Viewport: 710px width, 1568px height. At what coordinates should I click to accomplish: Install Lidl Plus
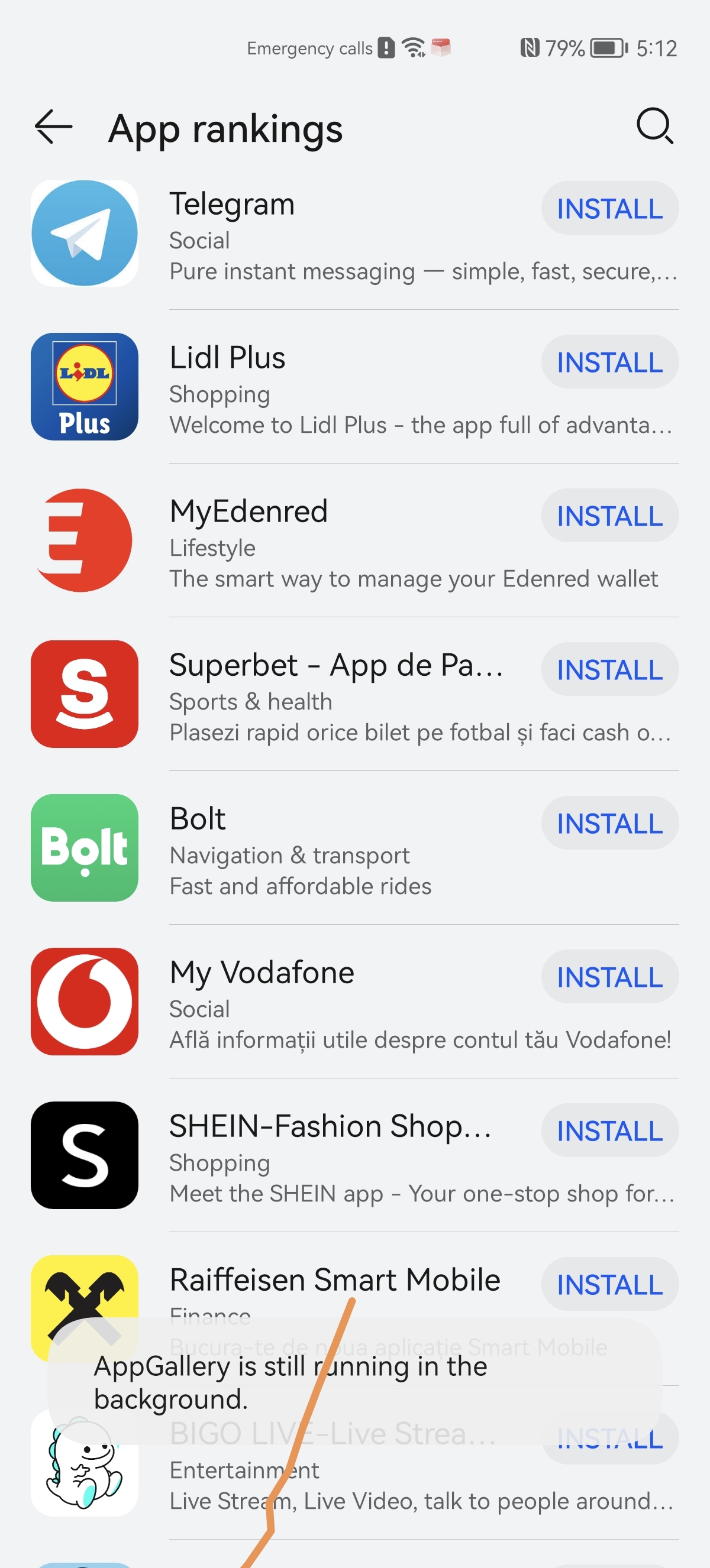(x=609, y=362)
